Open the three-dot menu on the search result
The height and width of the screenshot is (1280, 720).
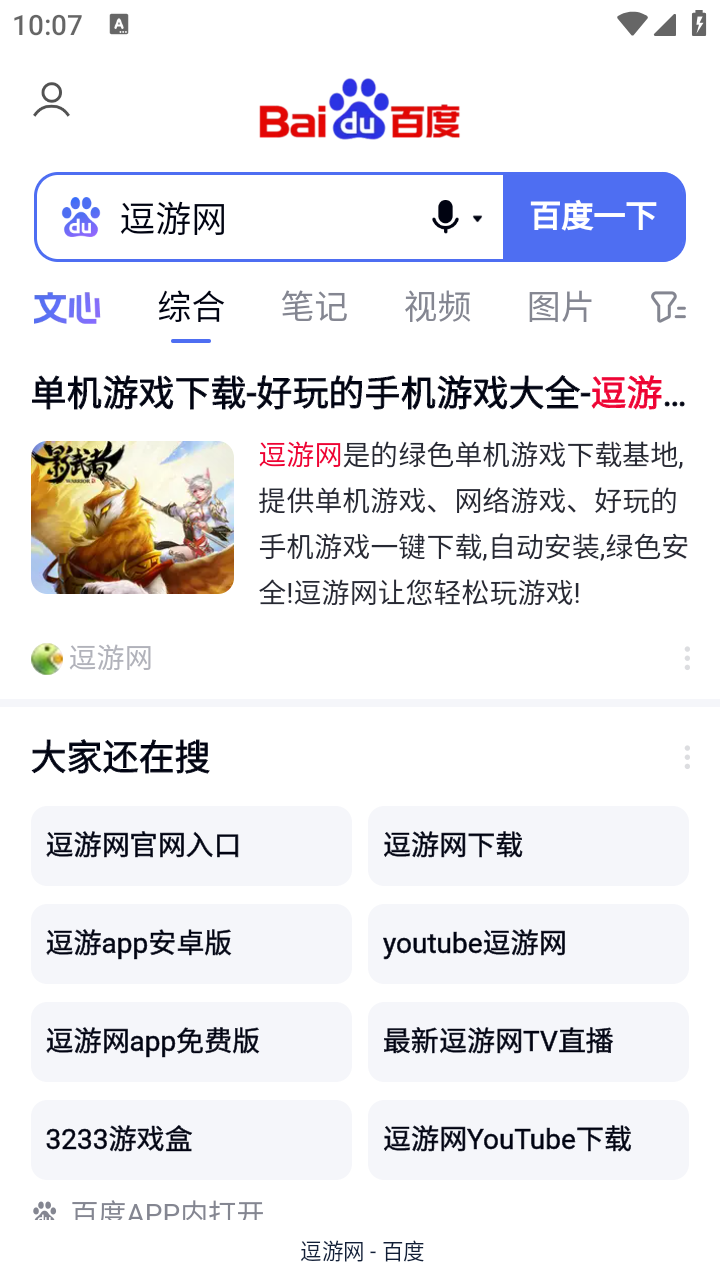(x=687, y=657)
